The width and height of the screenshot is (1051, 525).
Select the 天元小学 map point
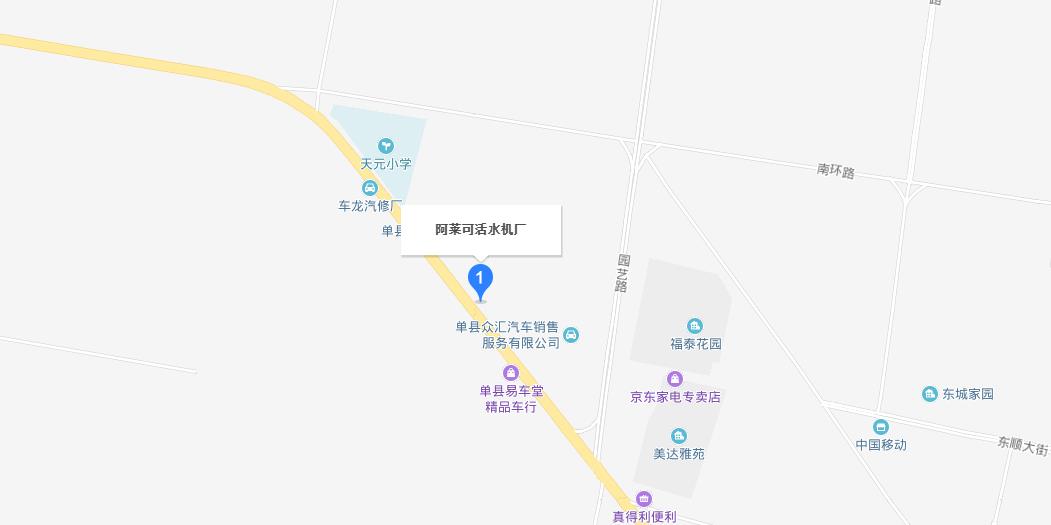coord(386,147)
